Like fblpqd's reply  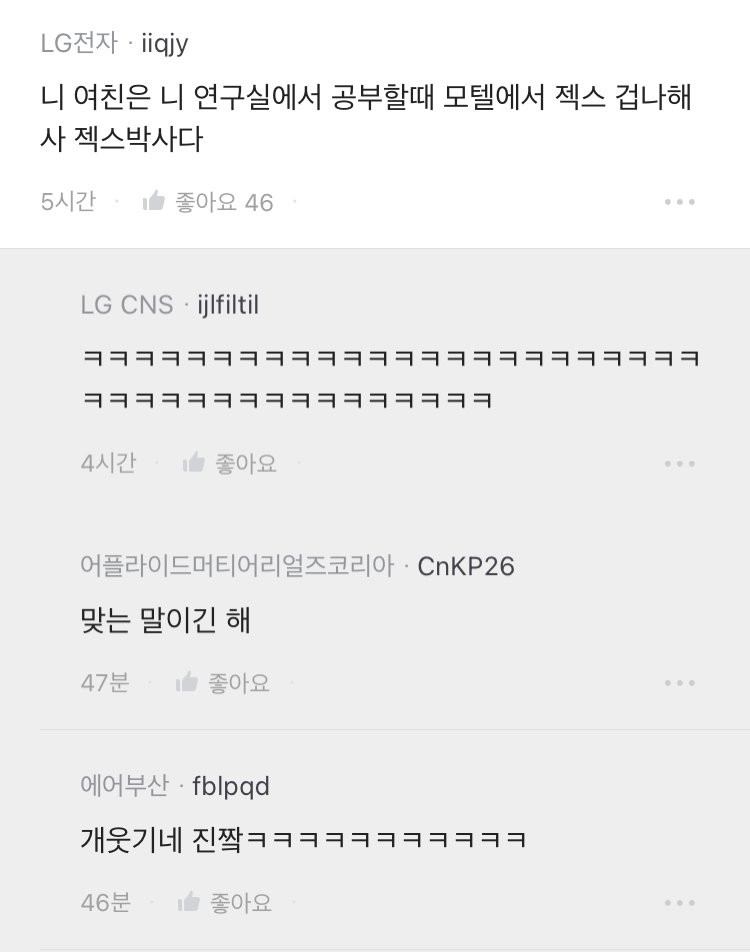coord(189,902)
